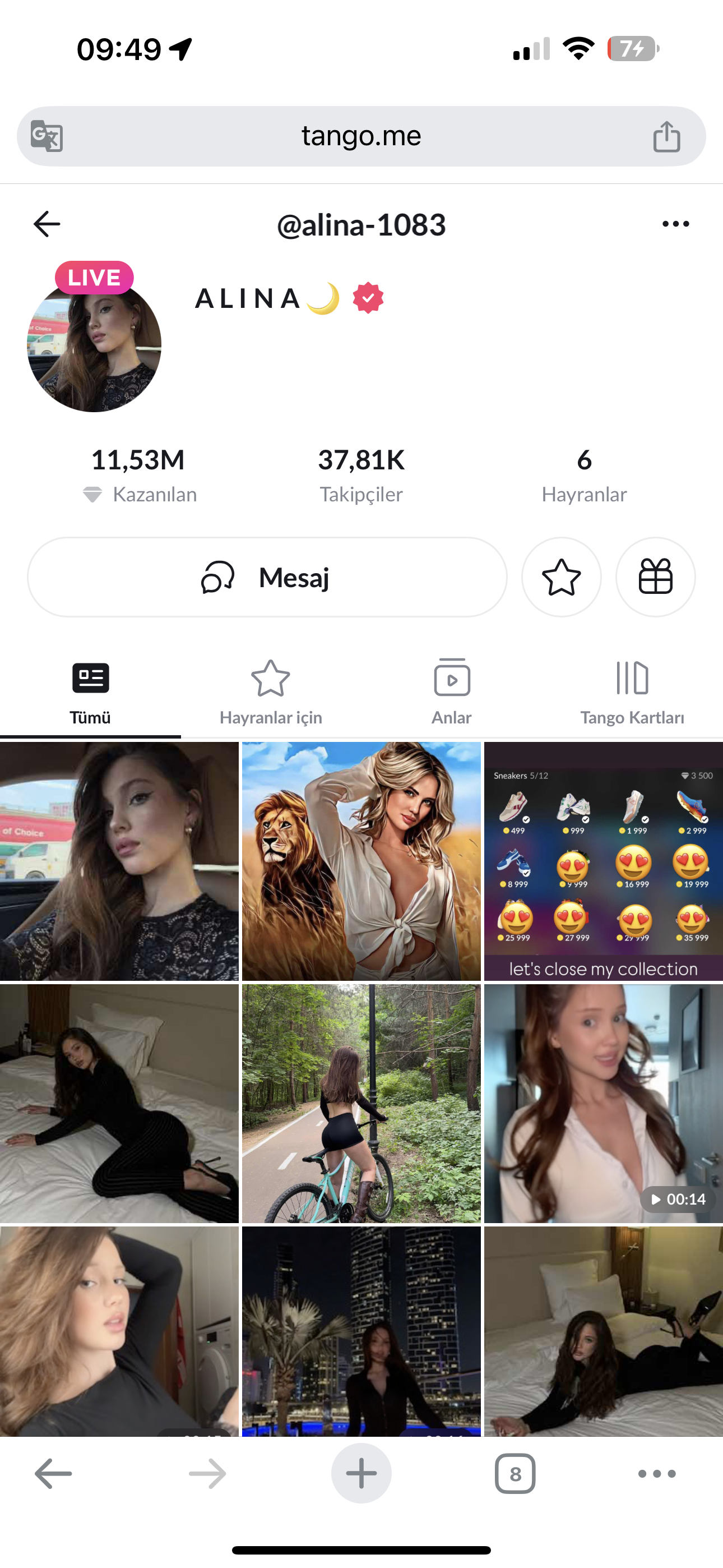
Task: Share the page from the address bar
Action: click(666, 136)
